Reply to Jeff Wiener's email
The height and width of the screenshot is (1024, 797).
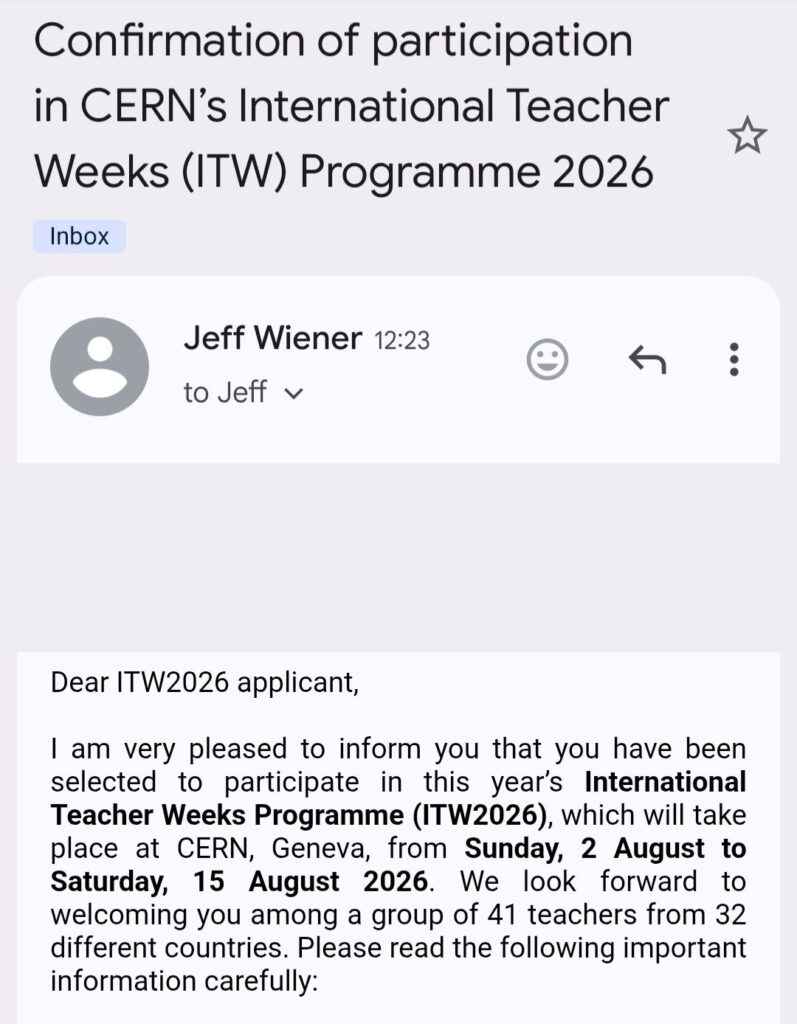[646, 359]
